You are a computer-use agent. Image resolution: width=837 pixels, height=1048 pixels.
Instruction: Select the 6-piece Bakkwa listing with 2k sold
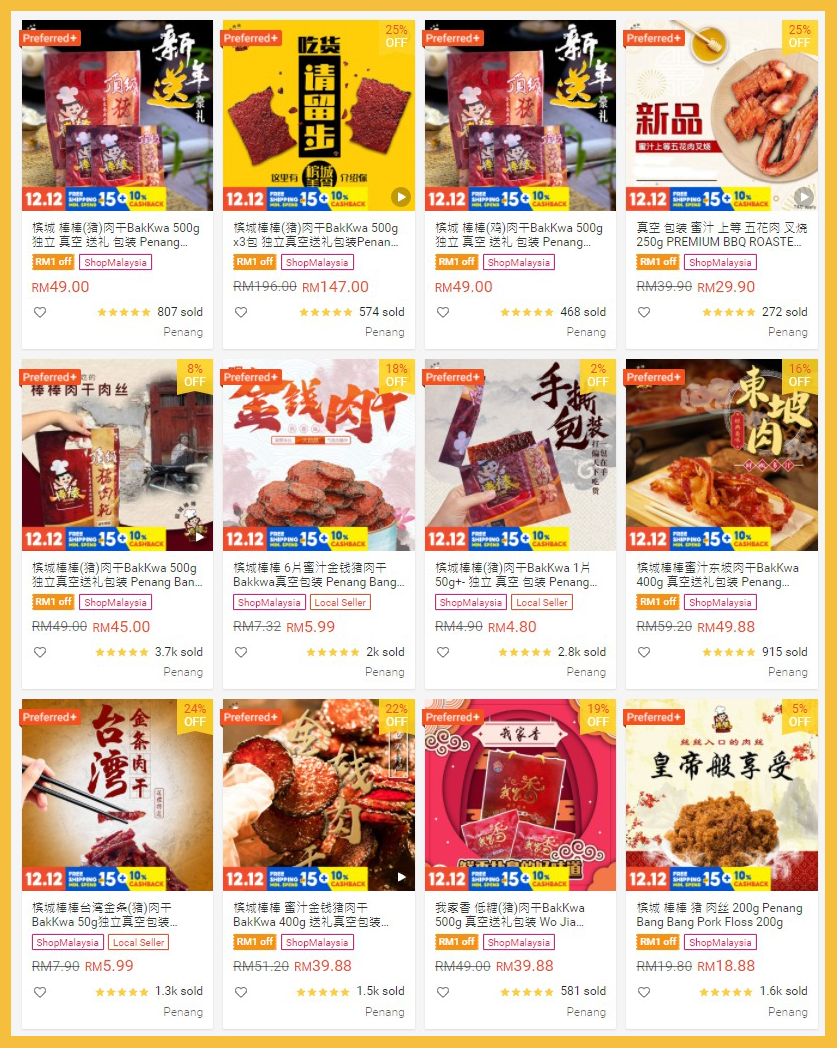318,456
